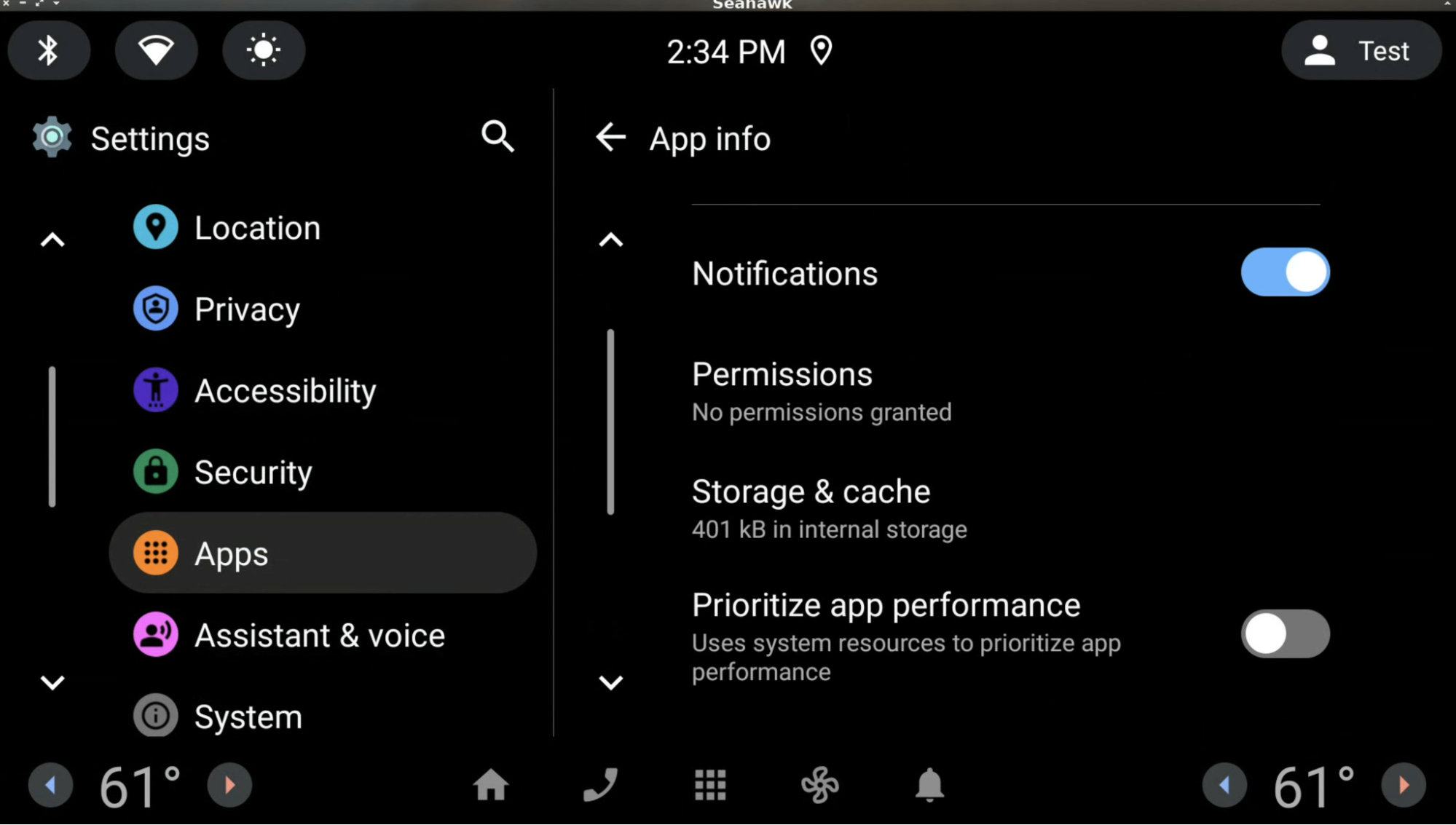Open the notifications bell

(x=929, y=785)
